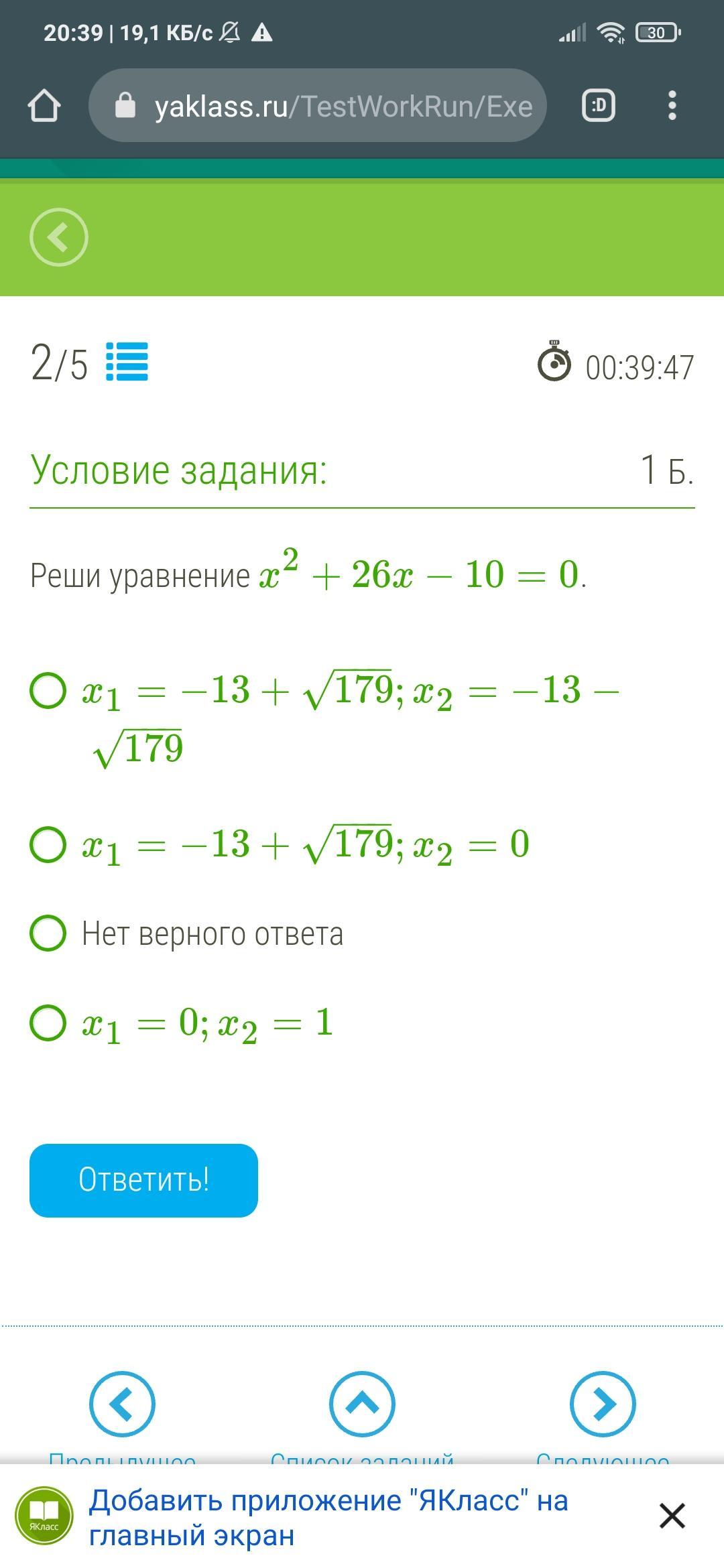The image size is (724, 1568).
Task: Go to the next task
Action: 603,1404
